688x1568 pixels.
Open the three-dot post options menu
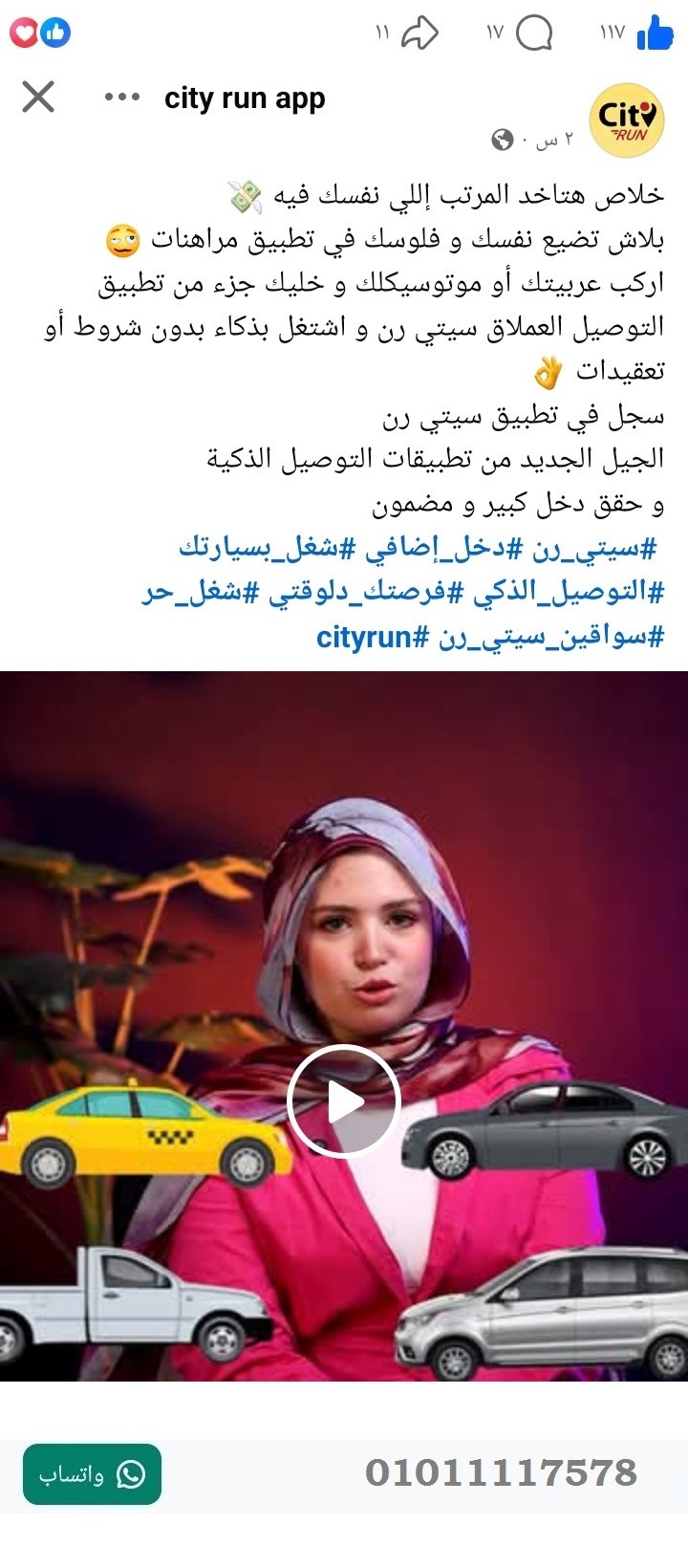pos(120,97)
